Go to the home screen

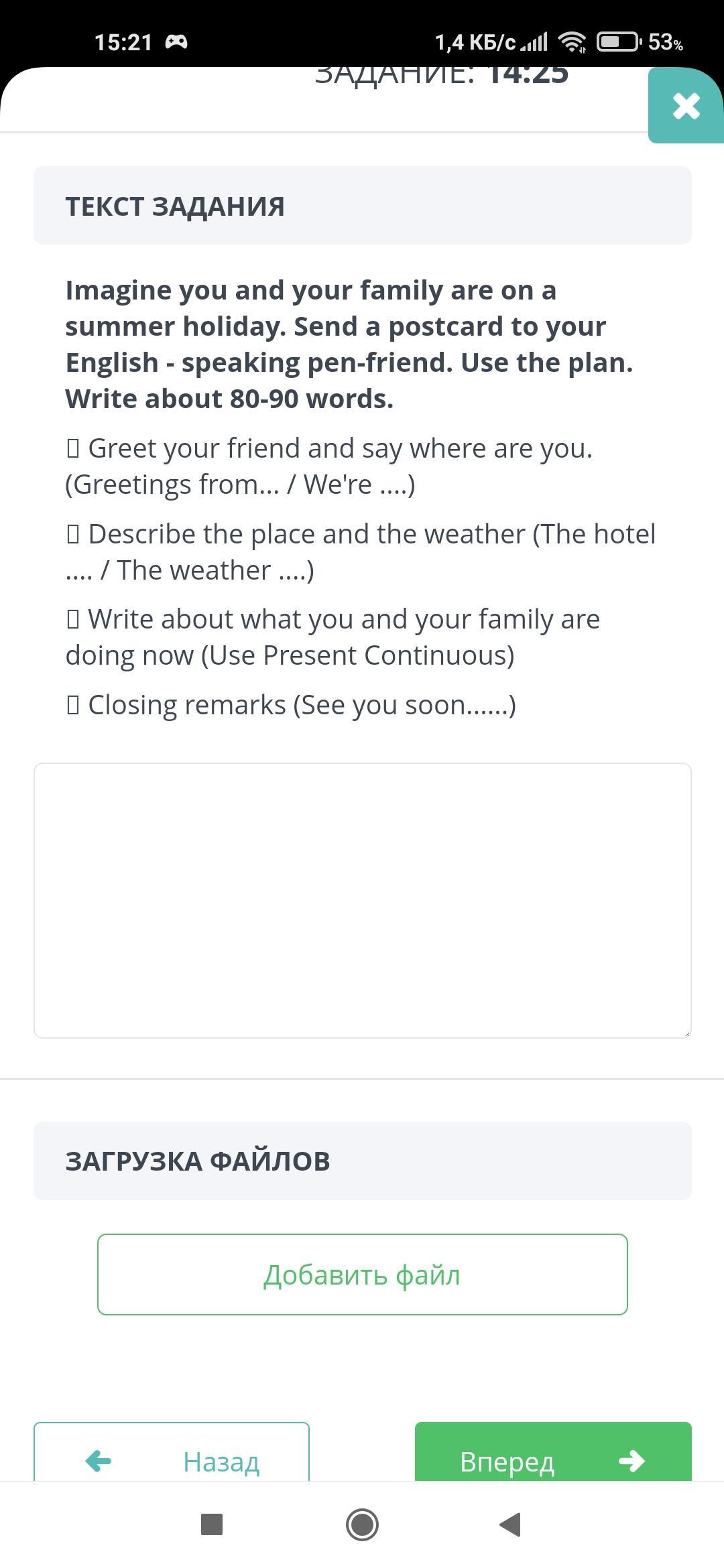(362, 1524)
